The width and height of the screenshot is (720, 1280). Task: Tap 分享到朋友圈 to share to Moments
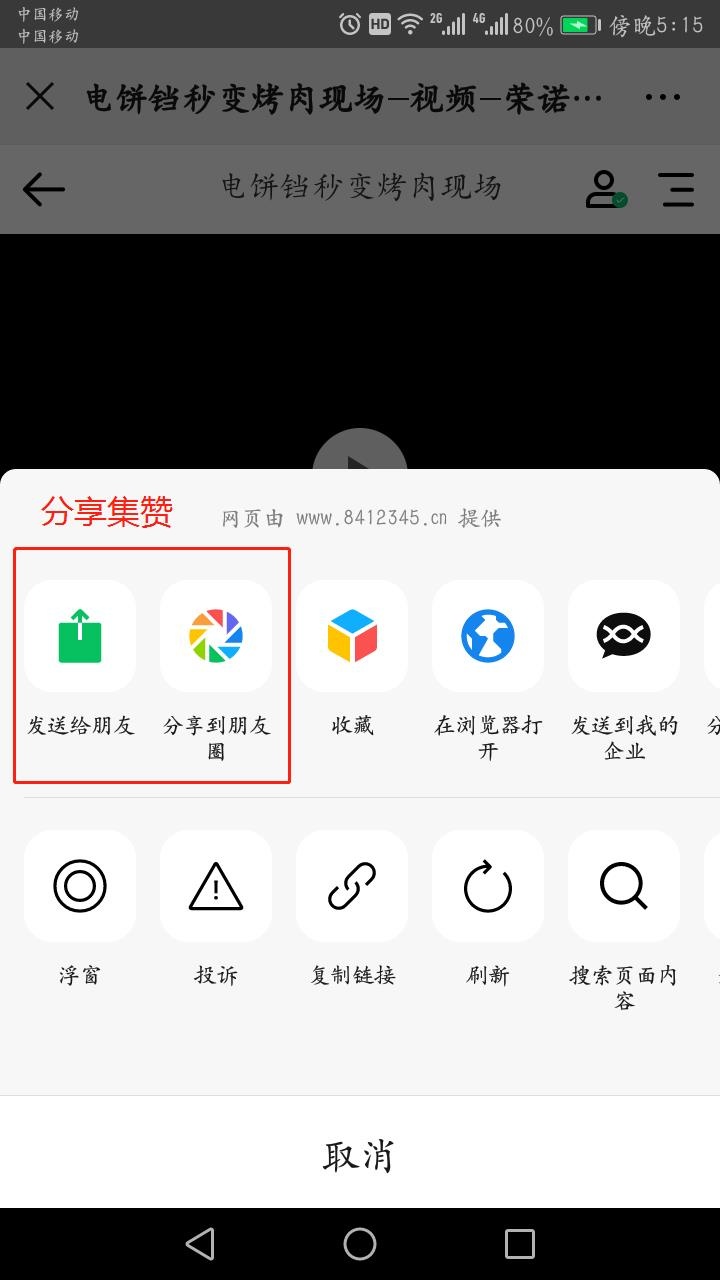pyautogui.click(x=216, y=637)
